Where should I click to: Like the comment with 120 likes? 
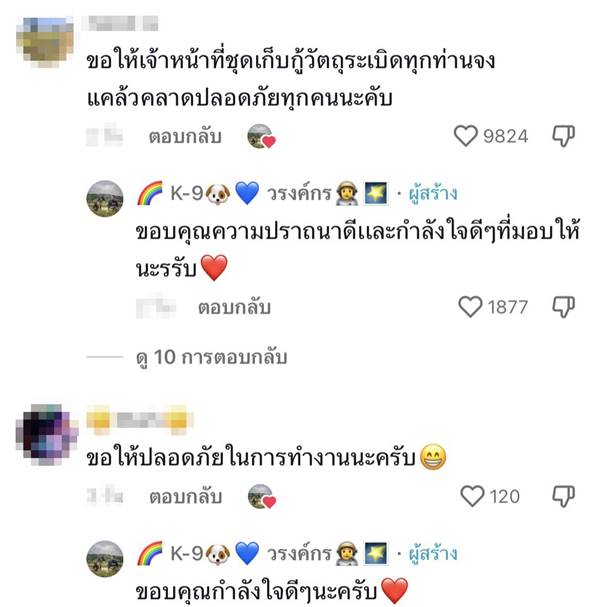coord(472,496)
